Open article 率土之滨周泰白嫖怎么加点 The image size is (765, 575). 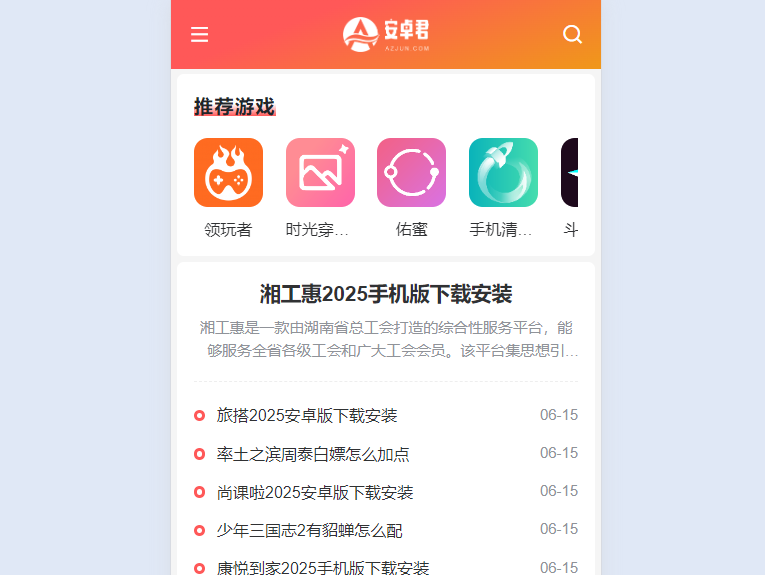point(313,454)
